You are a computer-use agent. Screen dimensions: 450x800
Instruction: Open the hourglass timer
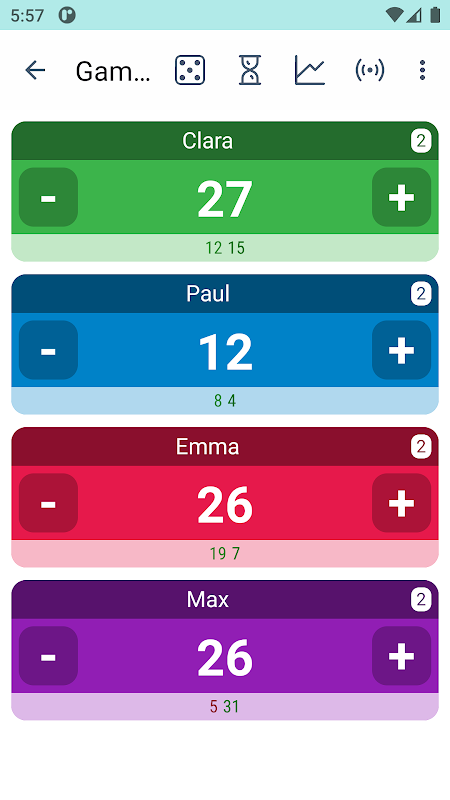(x=250, y=70)
